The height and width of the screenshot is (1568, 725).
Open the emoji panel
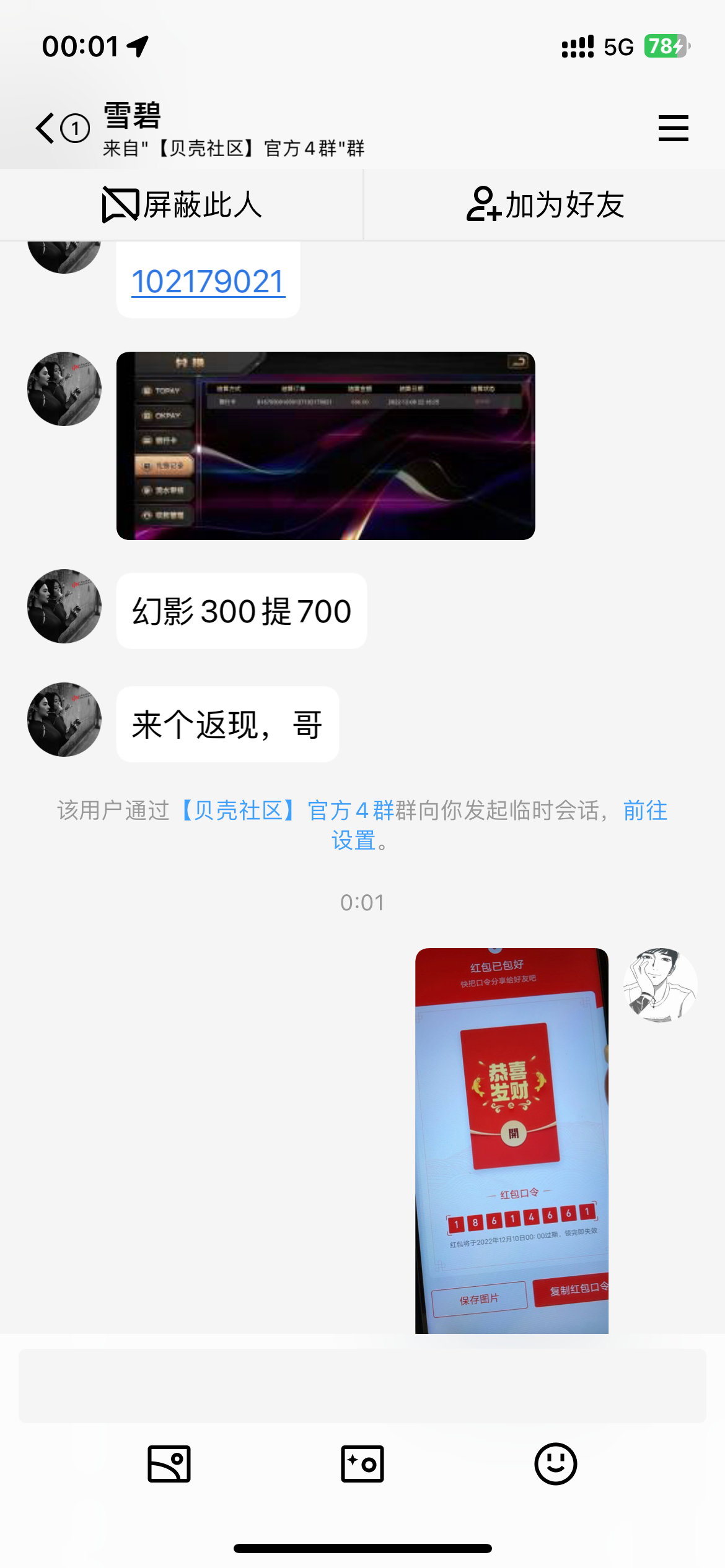coord(556,1464)
